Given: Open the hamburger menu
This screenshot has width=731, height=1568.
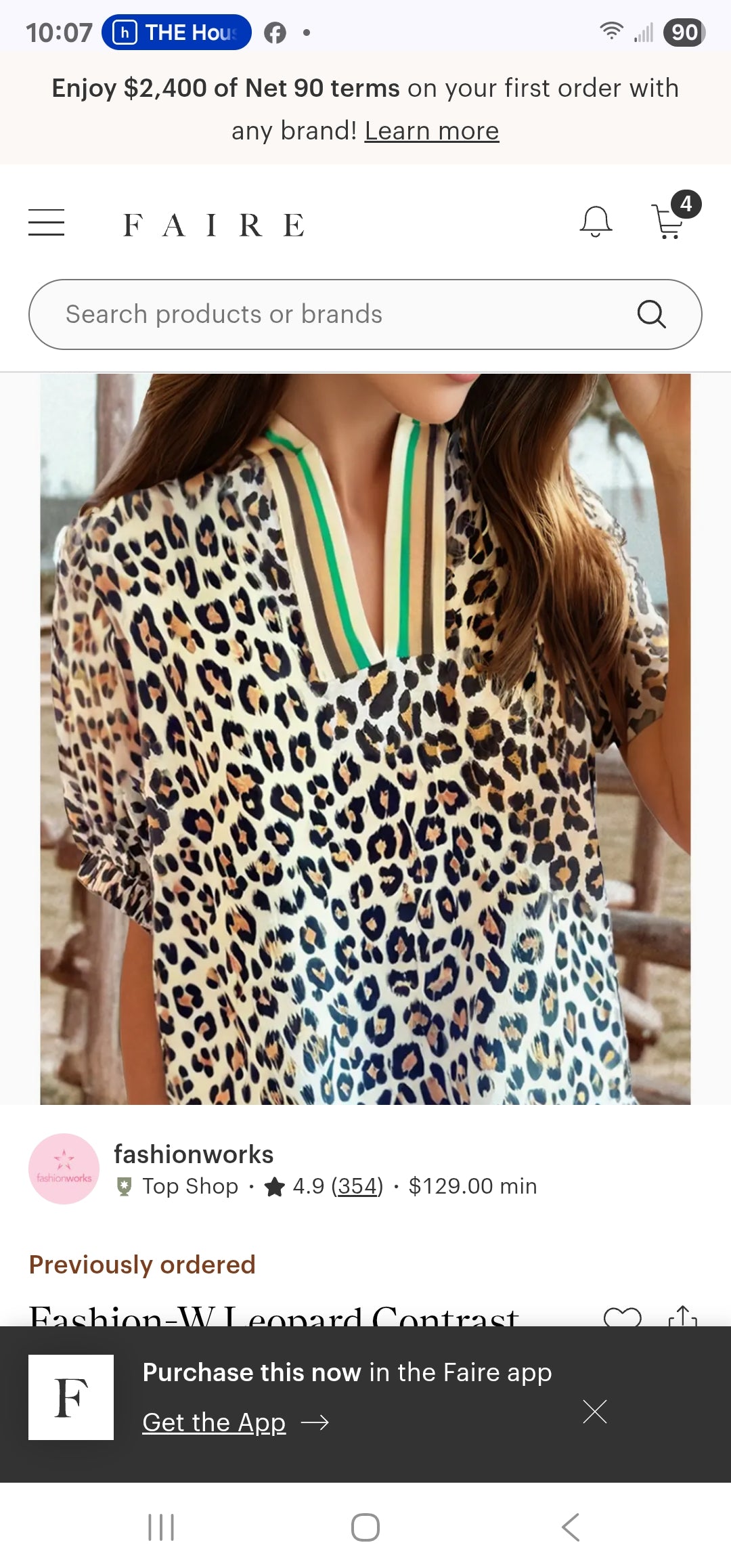Looking at the screenshot, I should pyautogui.click(x=46, y=223).
